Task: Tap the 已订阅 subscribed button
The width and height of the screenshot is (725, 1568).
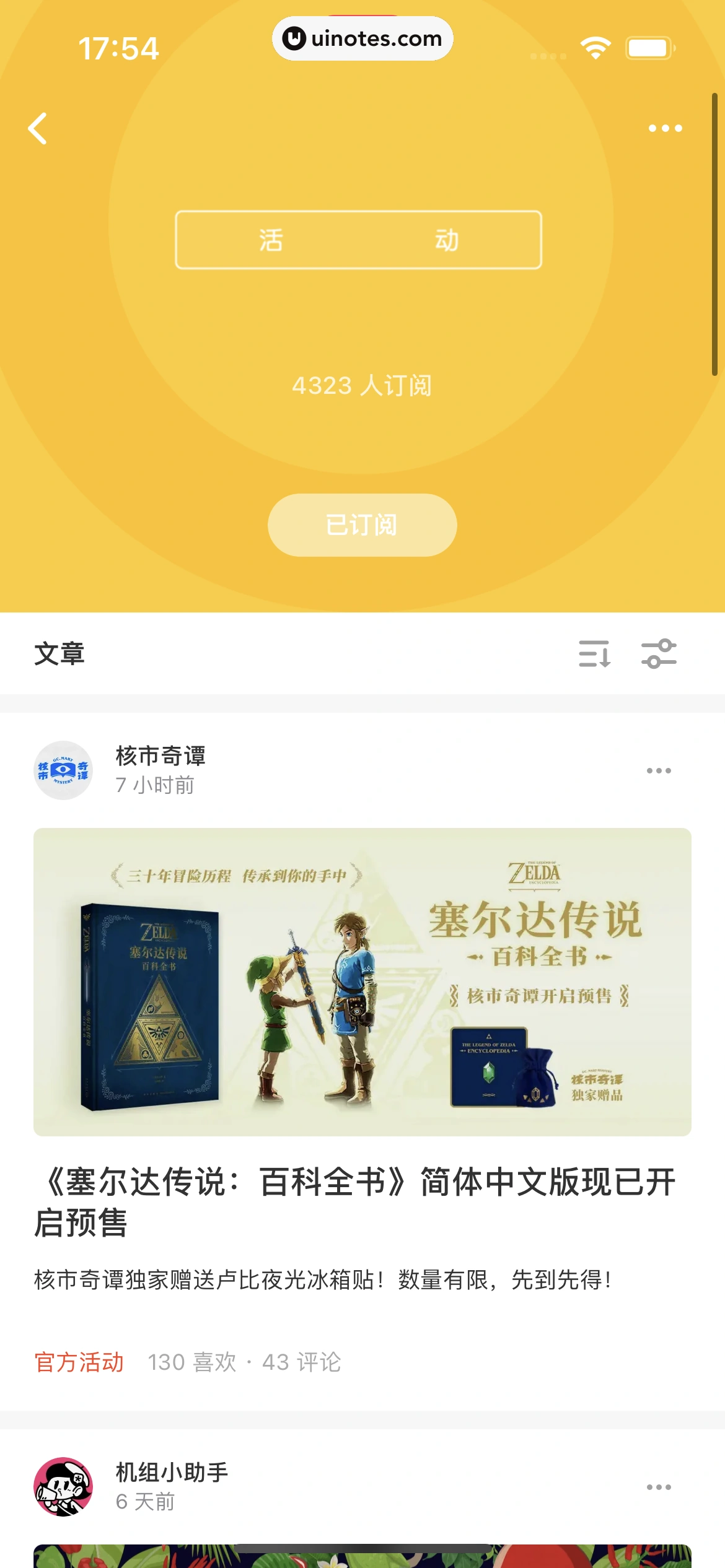Action: click(x=362, y=525)
